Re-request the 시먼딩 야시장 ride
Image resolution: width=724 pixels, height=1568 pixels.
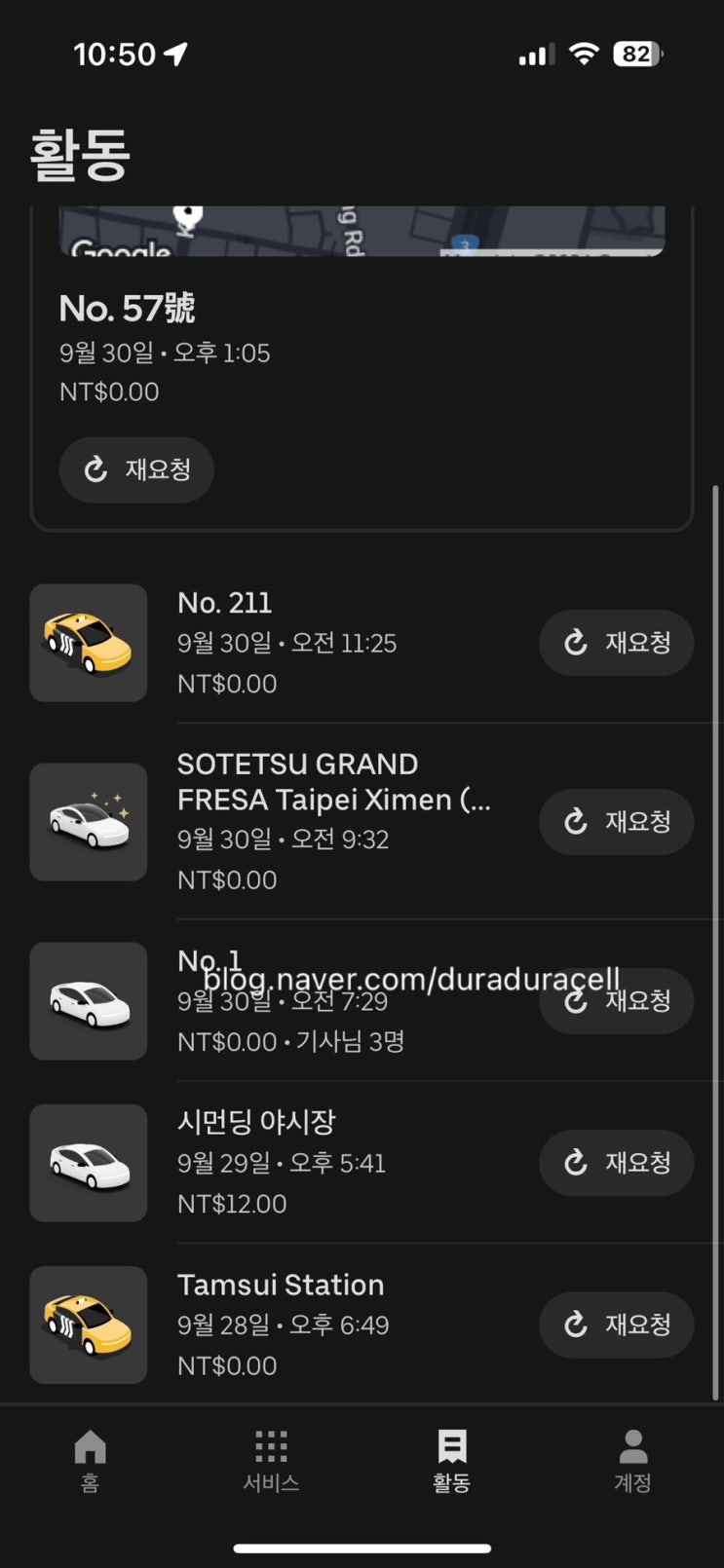[616, 1163]
